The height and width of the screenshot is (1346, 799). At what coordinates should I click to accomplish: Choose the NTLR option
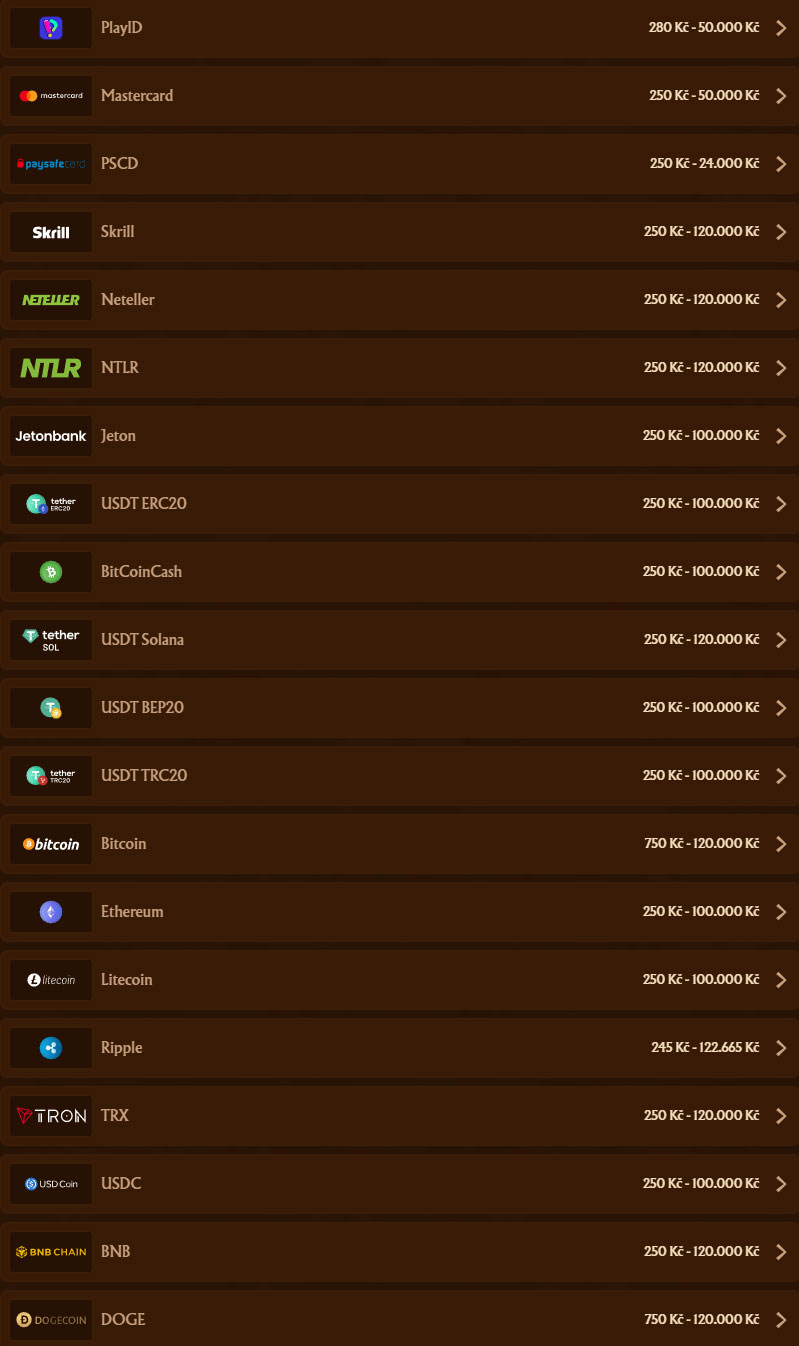[x=400, y=368]
